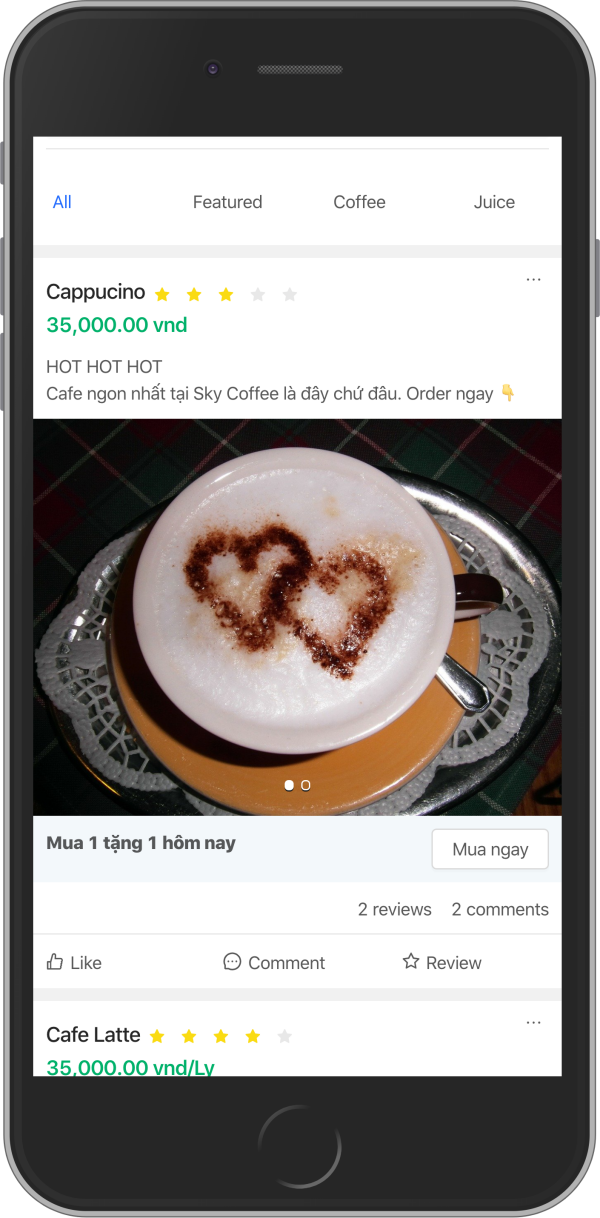View the 2 reviews

(x=394, y=909)
